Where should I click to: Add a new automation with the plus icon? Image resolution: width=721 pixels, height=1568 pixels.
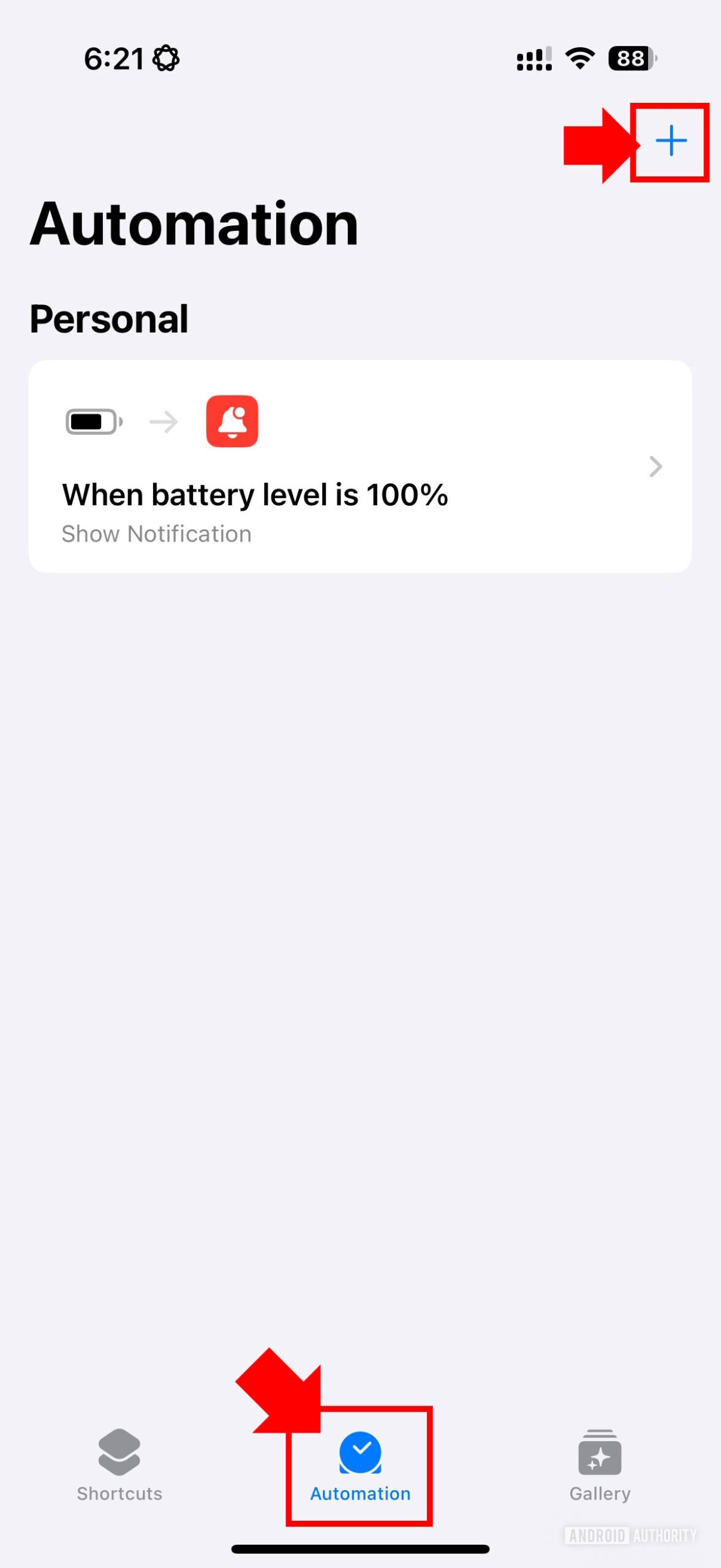(671, 141)
